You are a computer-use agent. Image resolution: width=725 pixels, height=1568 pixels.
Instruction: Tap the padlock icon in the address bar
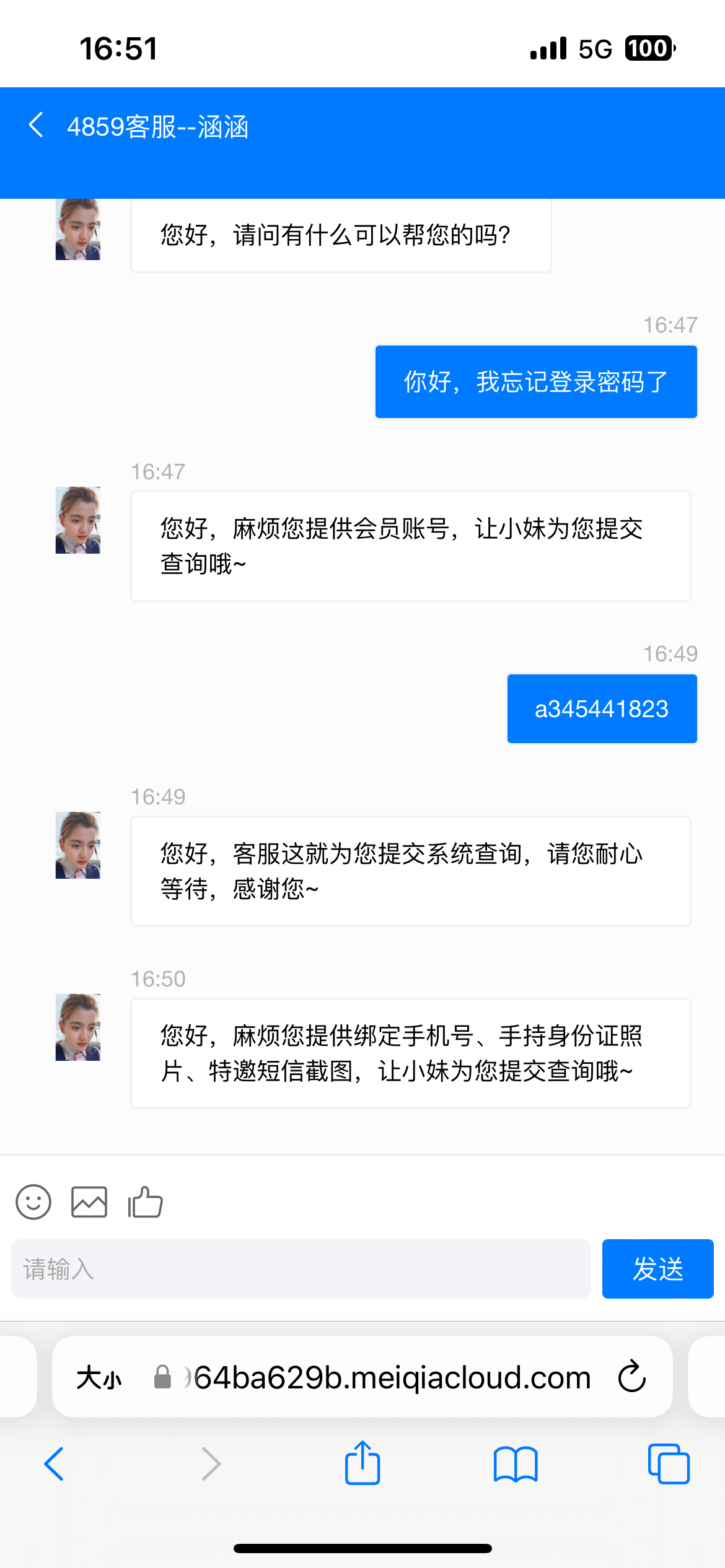pyautogui.click(x=162, y=1377)
